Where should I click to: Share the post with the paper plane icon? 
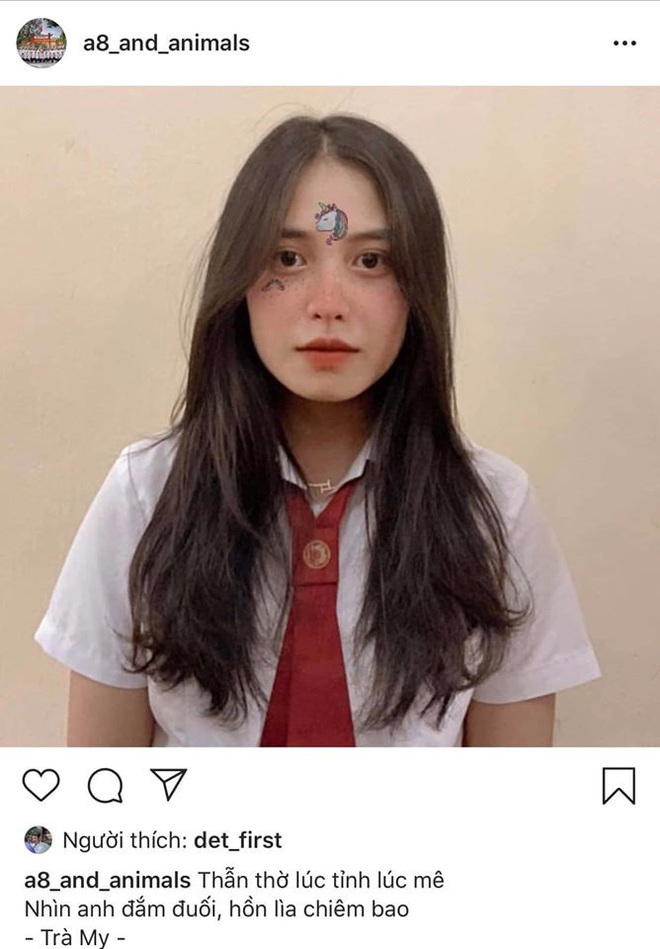tap(168, 785)
